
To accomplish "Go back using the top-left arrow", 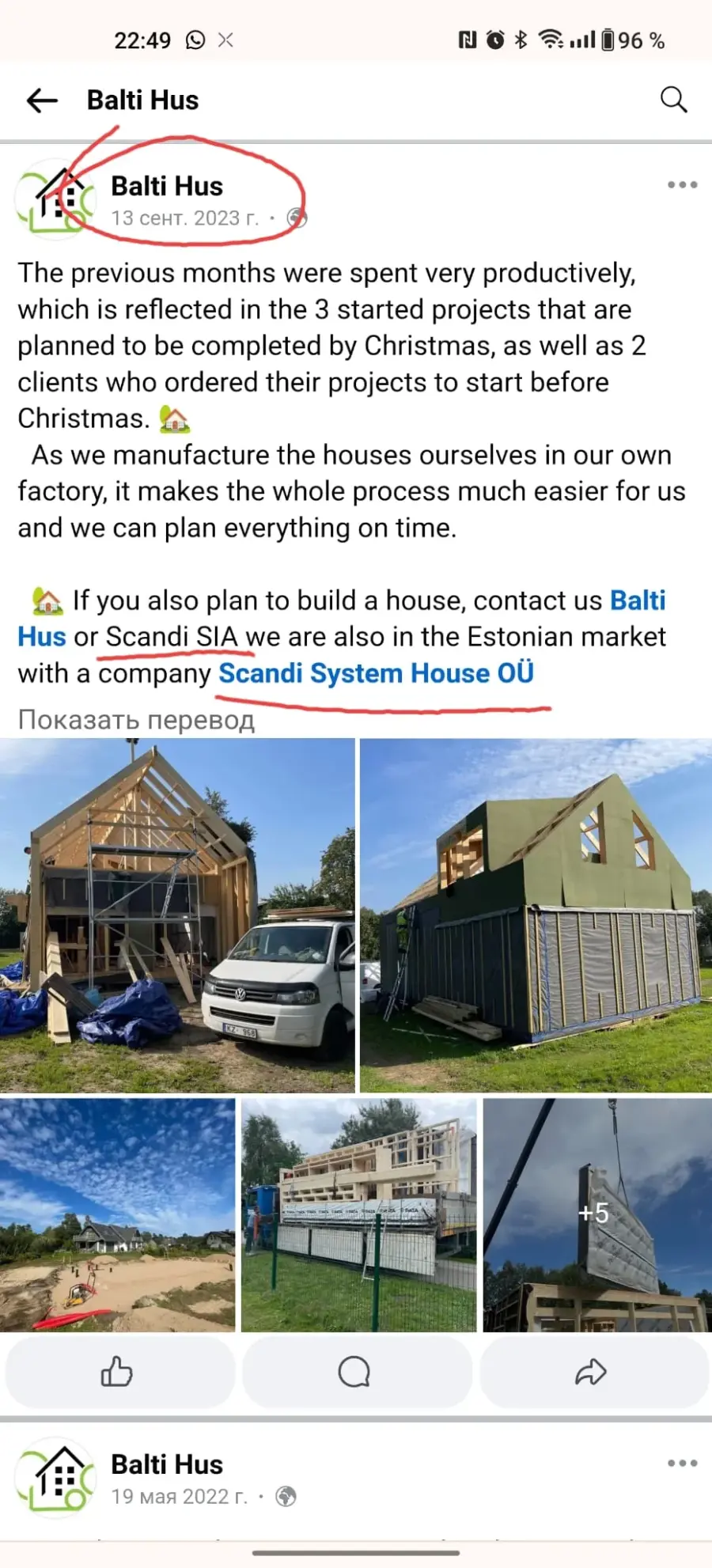I will tap(42, 100).
